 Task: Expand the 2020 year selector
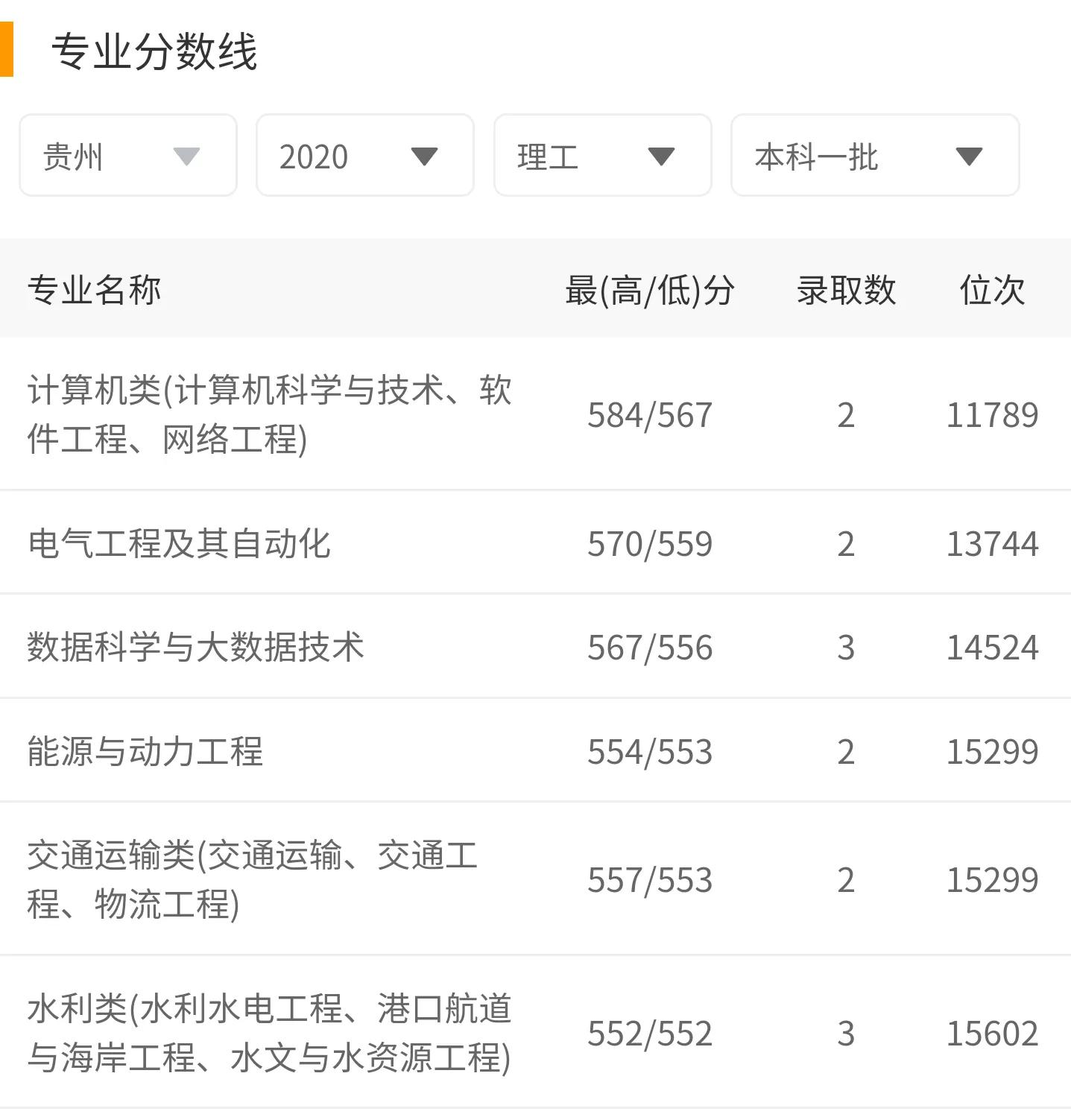click(363, 156)
